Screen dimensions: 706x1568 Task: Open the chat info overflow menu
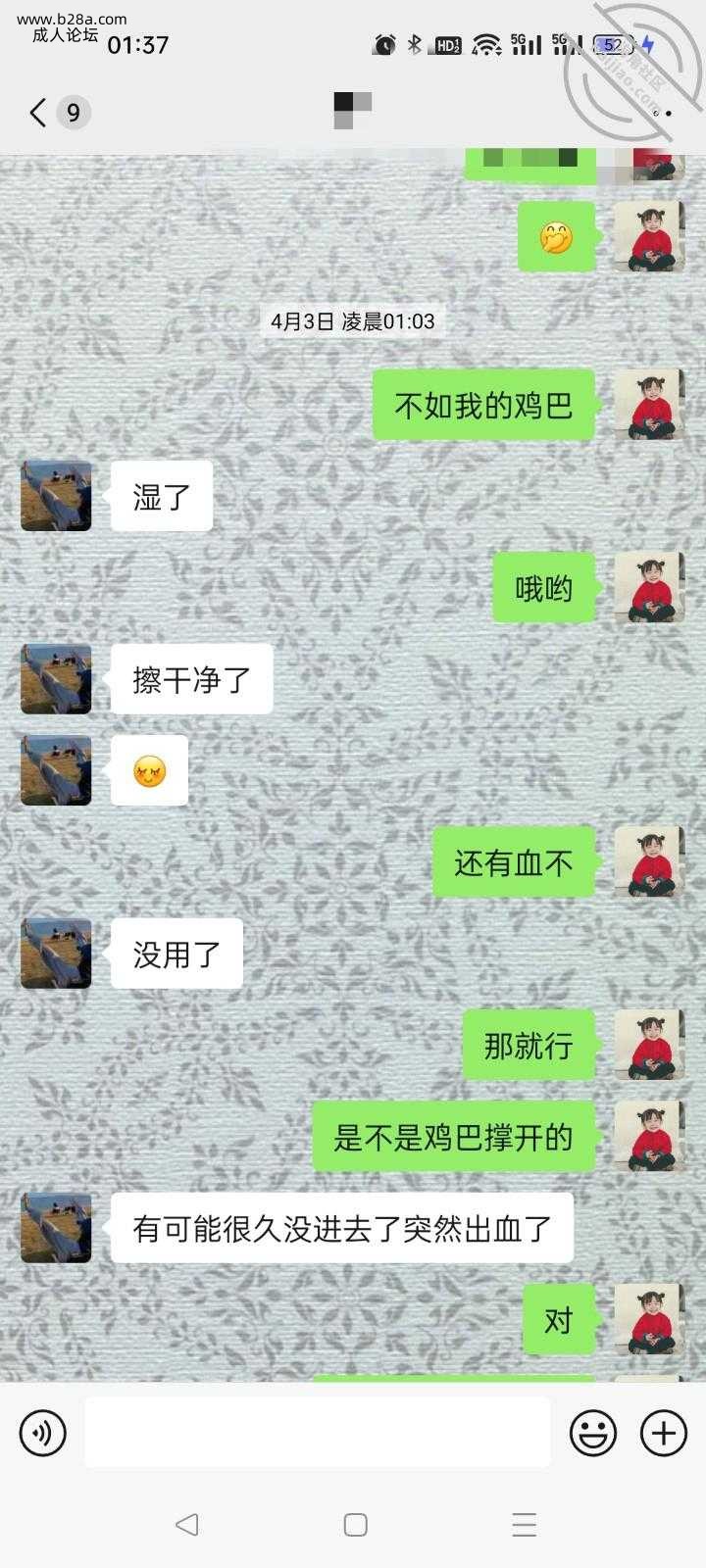tap(663, 113)
